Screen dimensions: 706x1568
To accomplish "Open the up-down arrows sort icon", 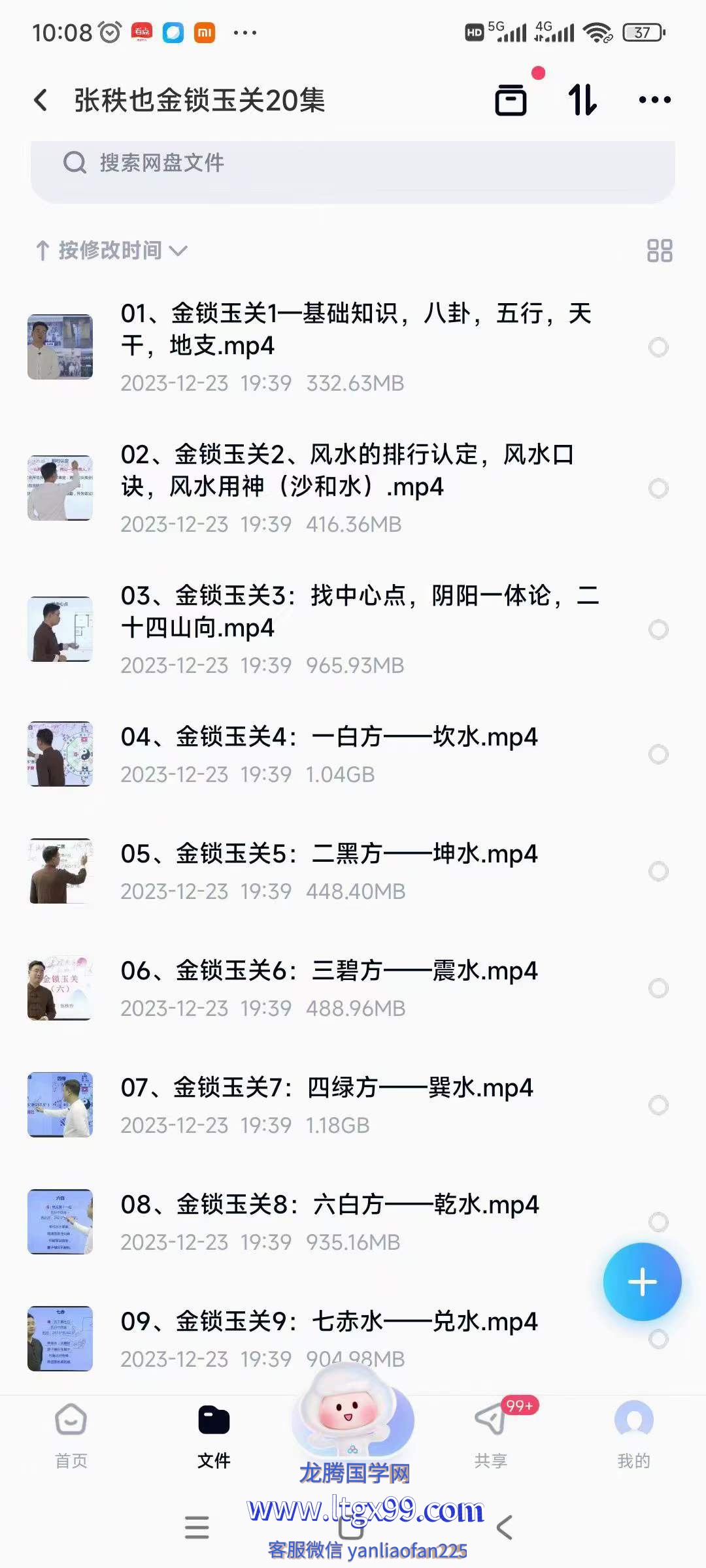I will [x=582, y=101].
